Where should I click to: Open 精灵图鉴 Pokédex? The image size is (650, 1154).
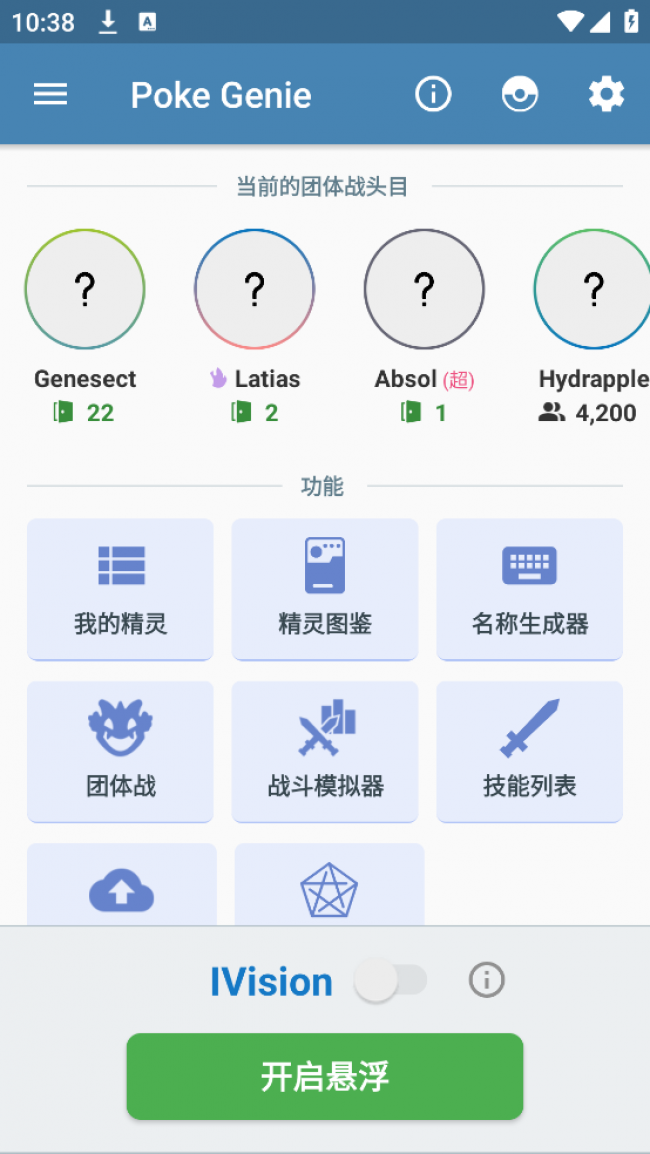tap(325, 589)
